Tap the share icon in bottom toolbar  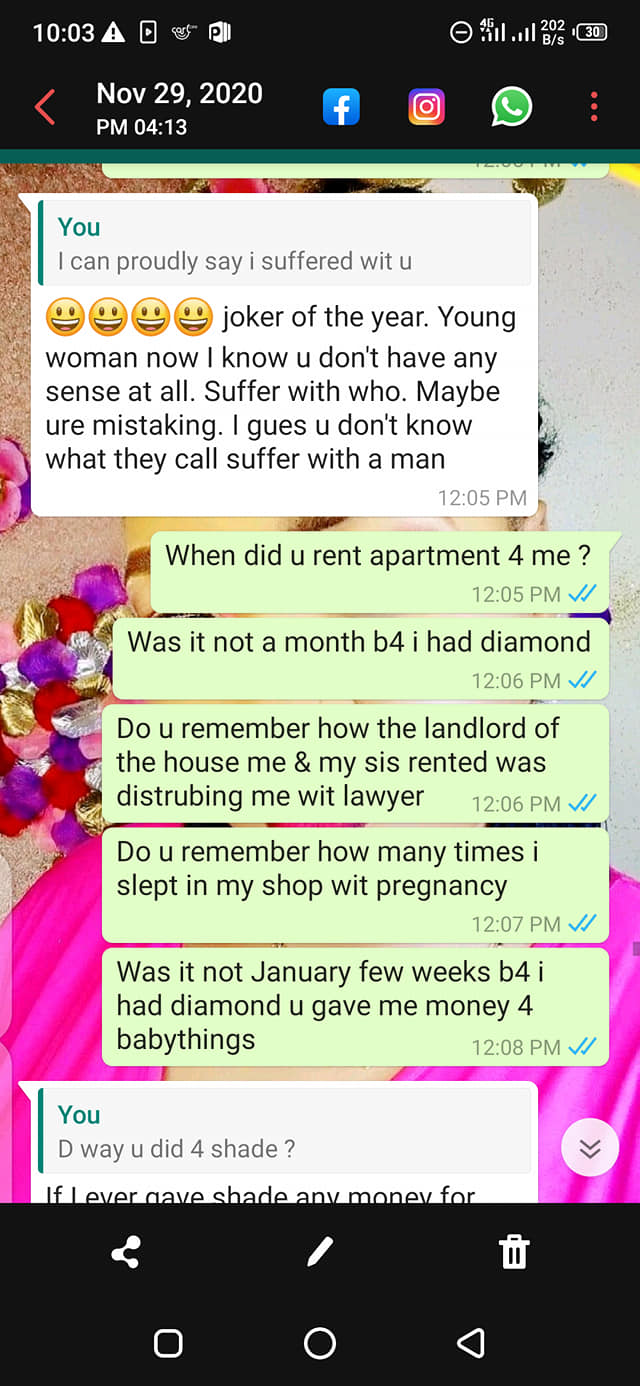pyautogui.click(x=126, y=1252)
